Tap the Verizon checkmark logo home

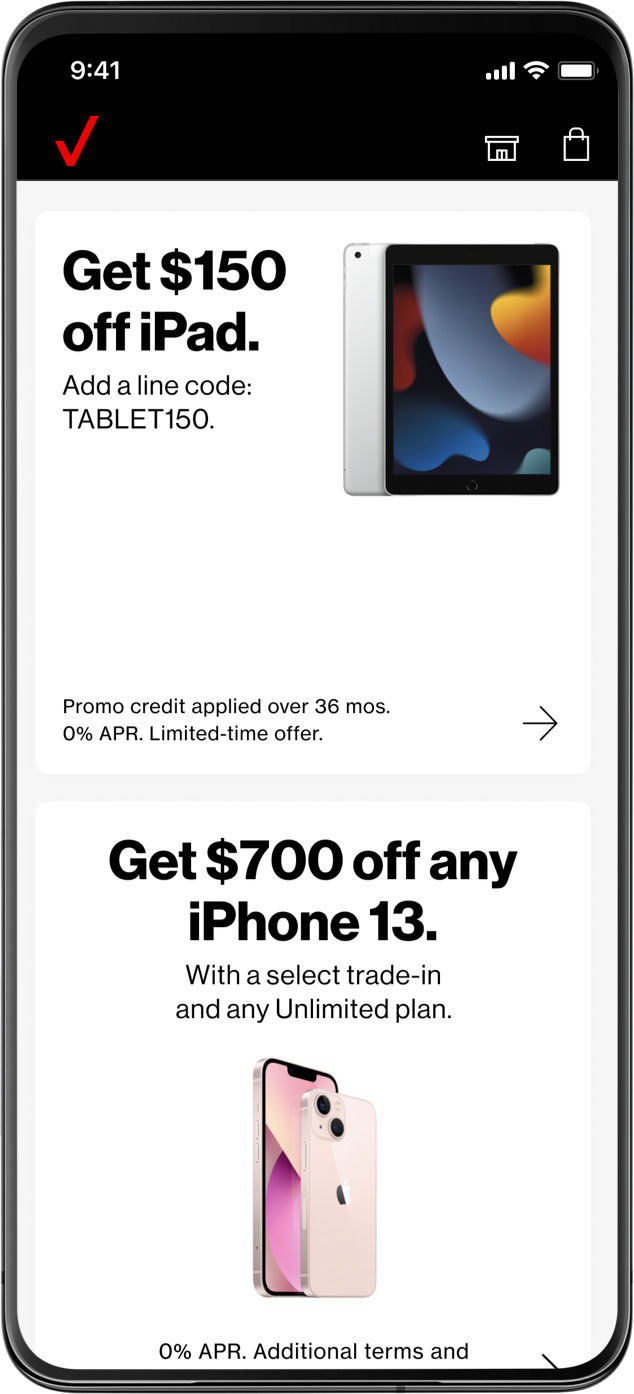point(76,141)
